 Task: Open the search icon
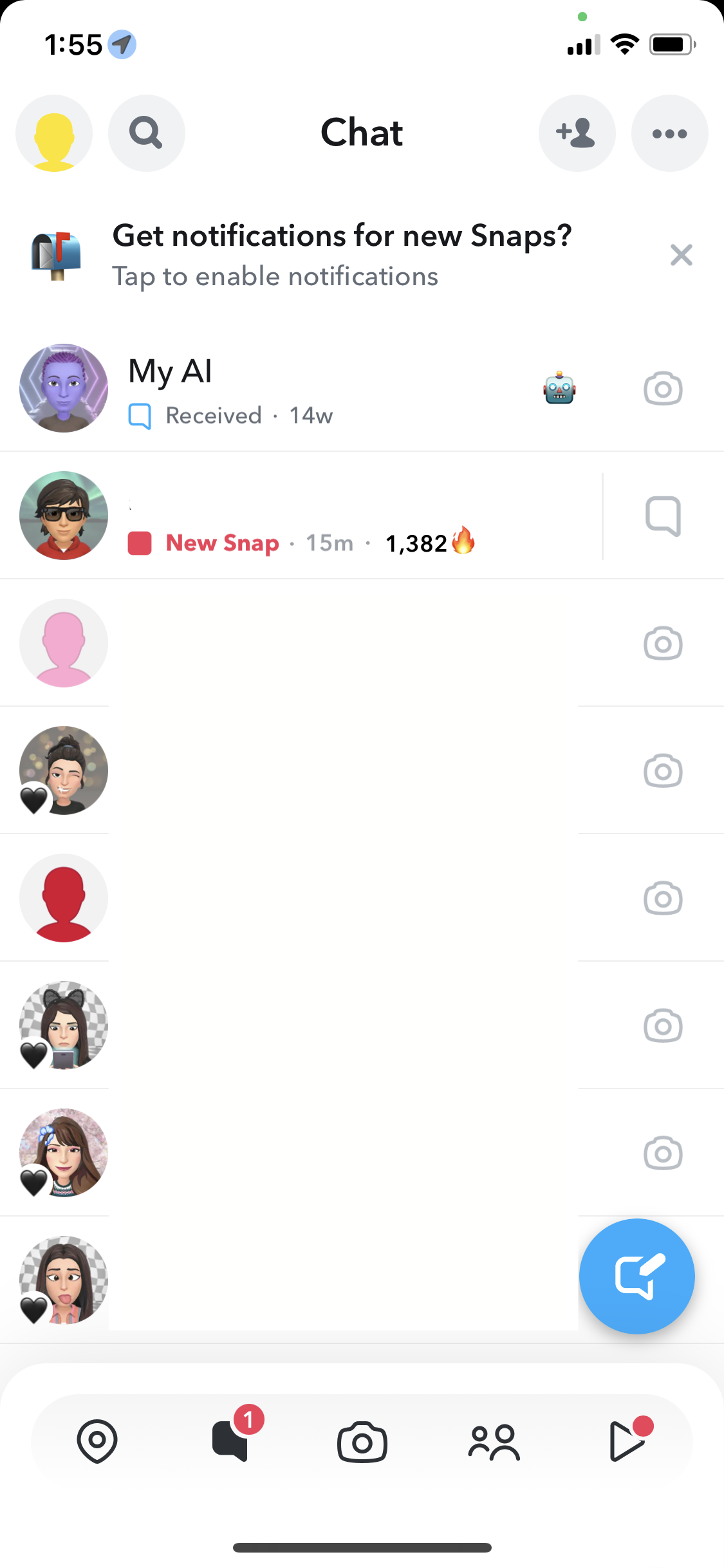click(146, 133)
